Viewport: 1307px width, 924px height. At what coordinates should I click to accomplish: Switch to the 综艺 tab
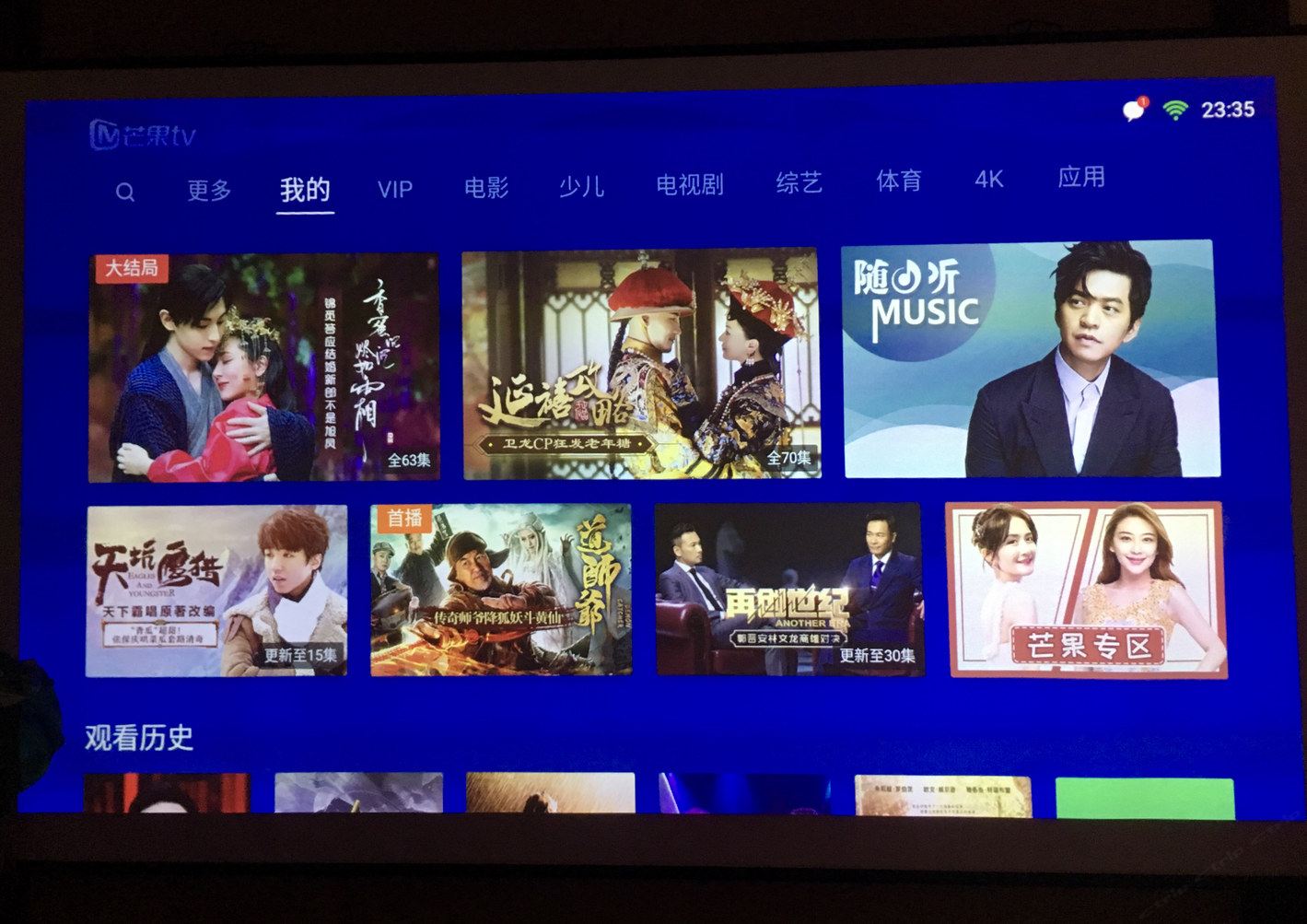tap(799, 182)
